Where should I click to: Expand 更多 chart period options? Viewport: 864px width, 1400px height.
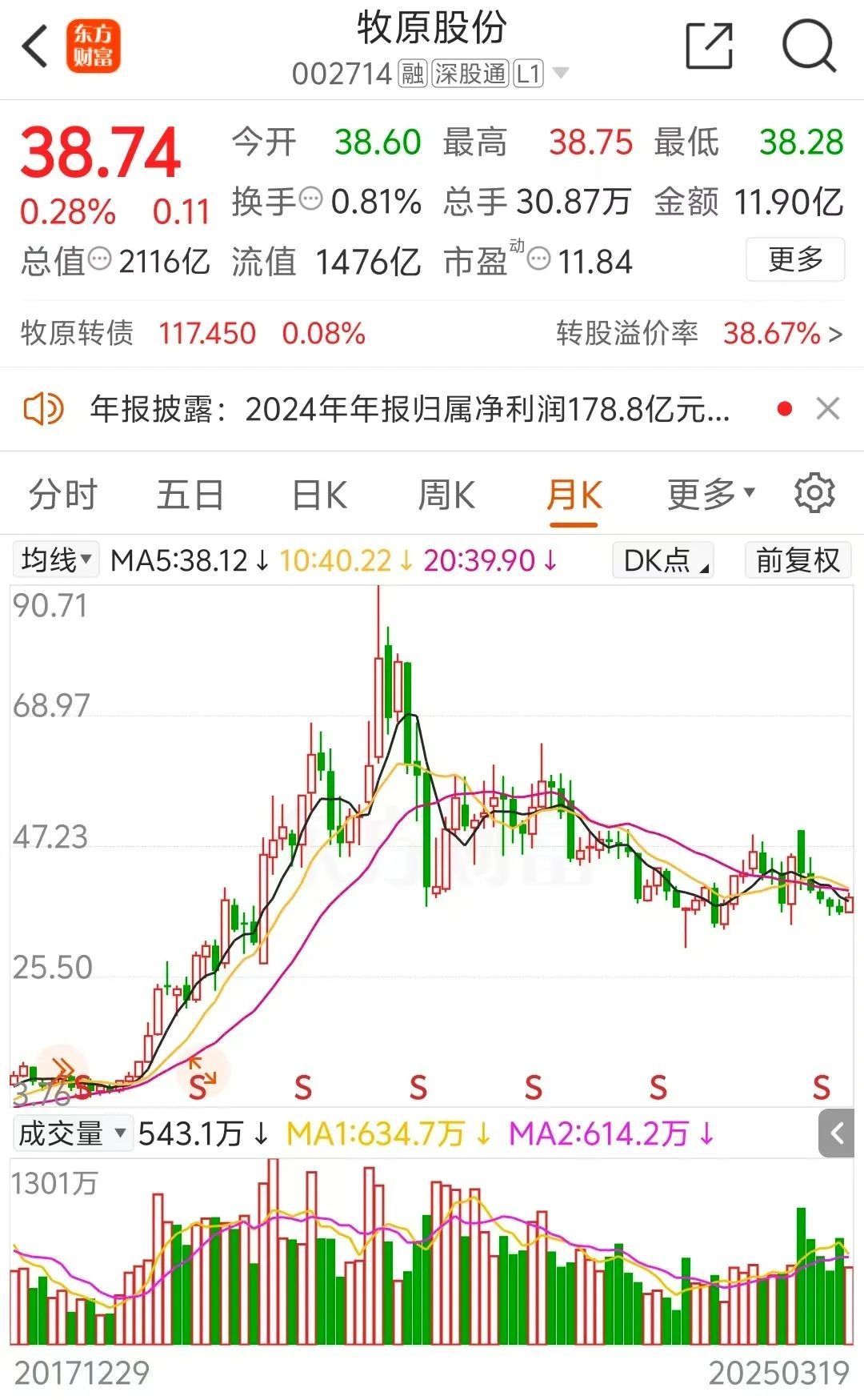tap(711, 495)
